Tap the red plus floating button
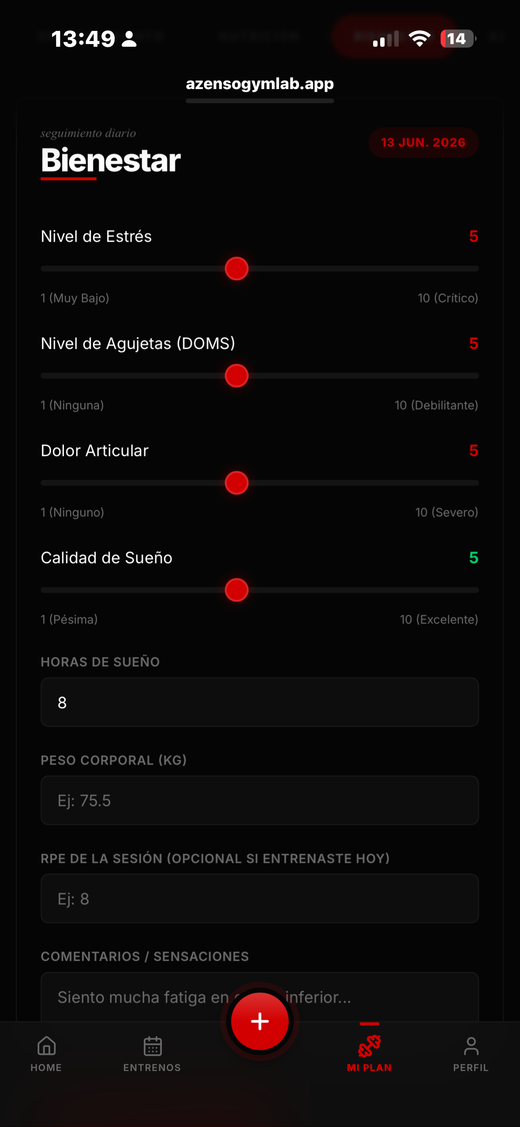 tap(260, 1021)
